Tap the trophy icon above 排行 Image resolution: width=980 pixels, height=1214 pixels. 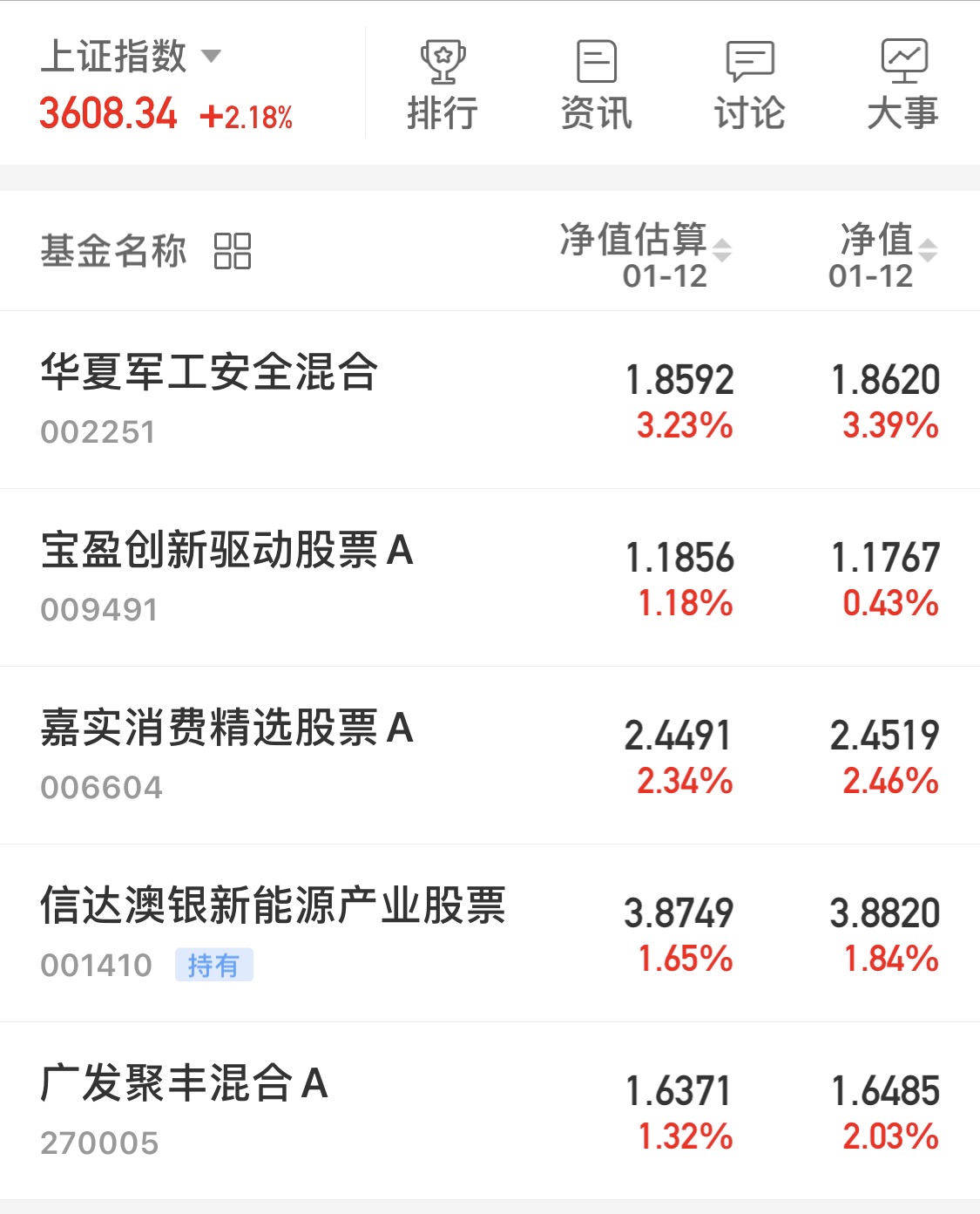(x=444, y=61)
